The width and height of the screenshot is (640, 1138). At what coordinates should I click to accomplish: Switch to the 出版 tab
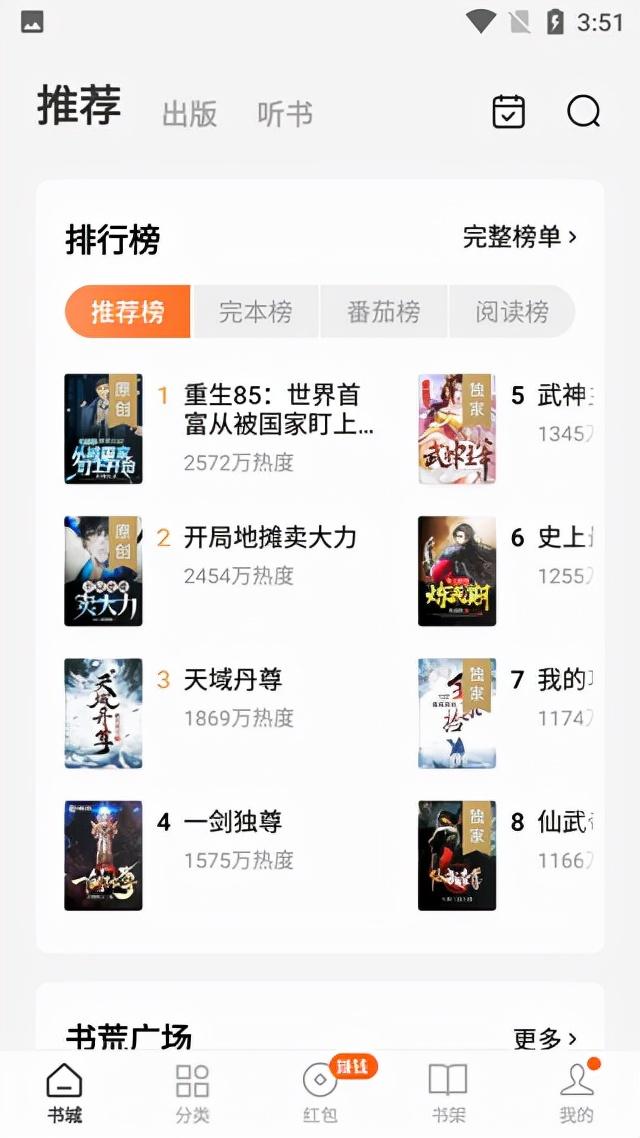click(190, 114)
